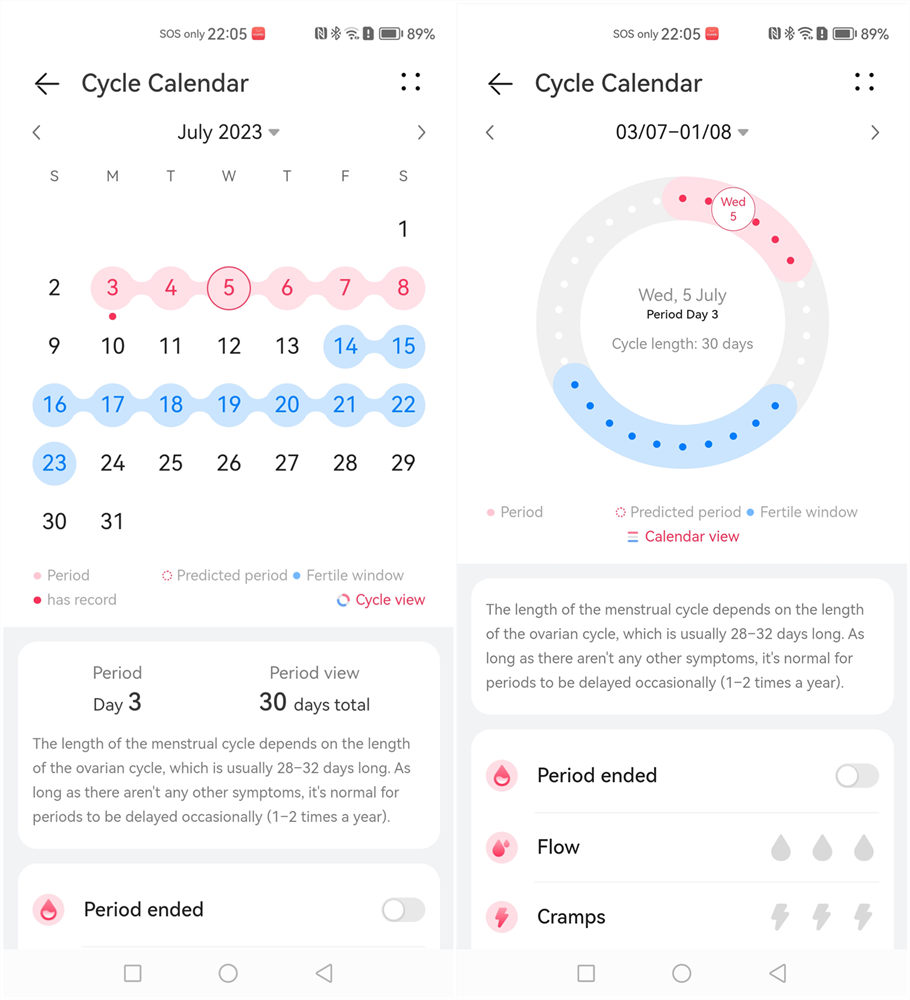Switch to Calendar view
This screenshot has height=1000, width=910.
tap(683, 536)
